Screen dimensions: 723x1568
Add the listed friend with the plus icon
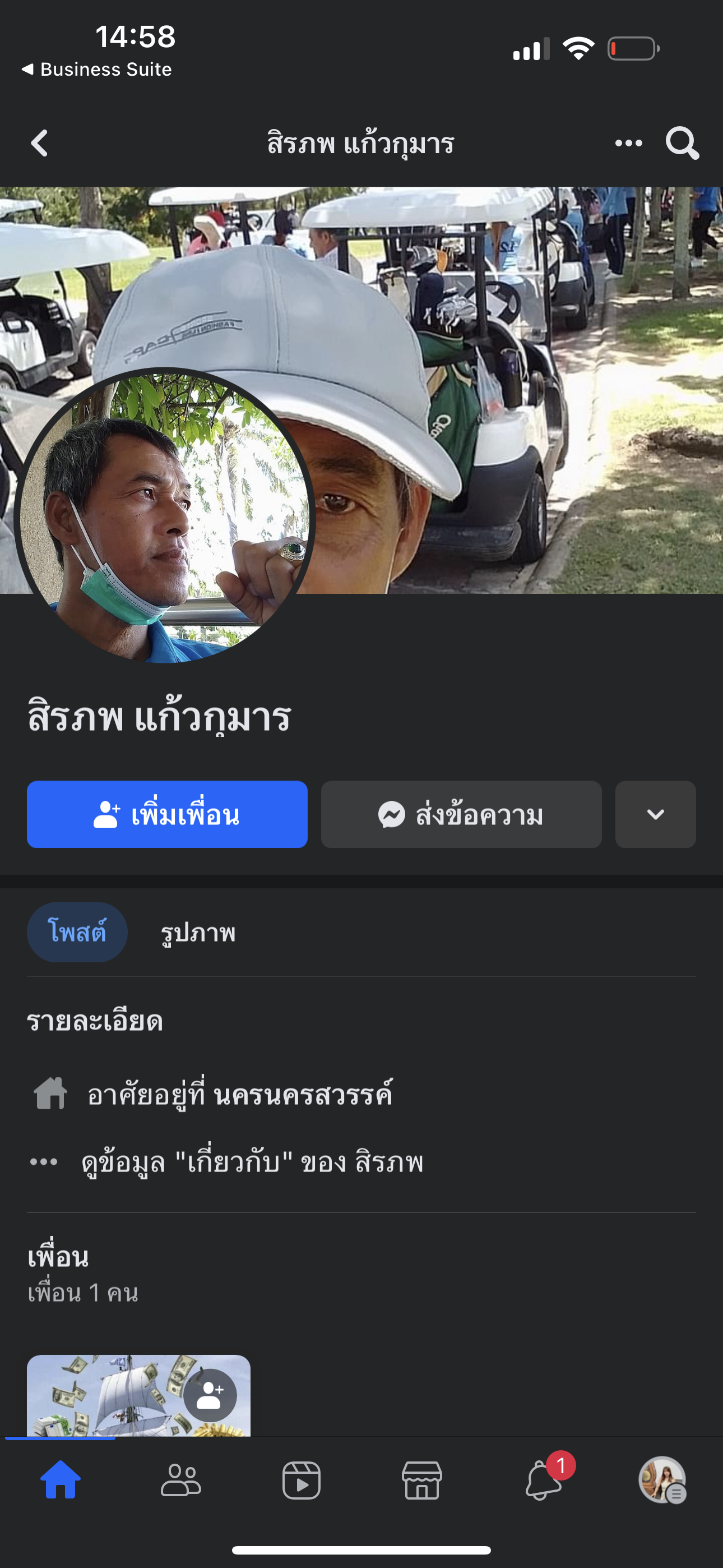(x=210, y=1395)
